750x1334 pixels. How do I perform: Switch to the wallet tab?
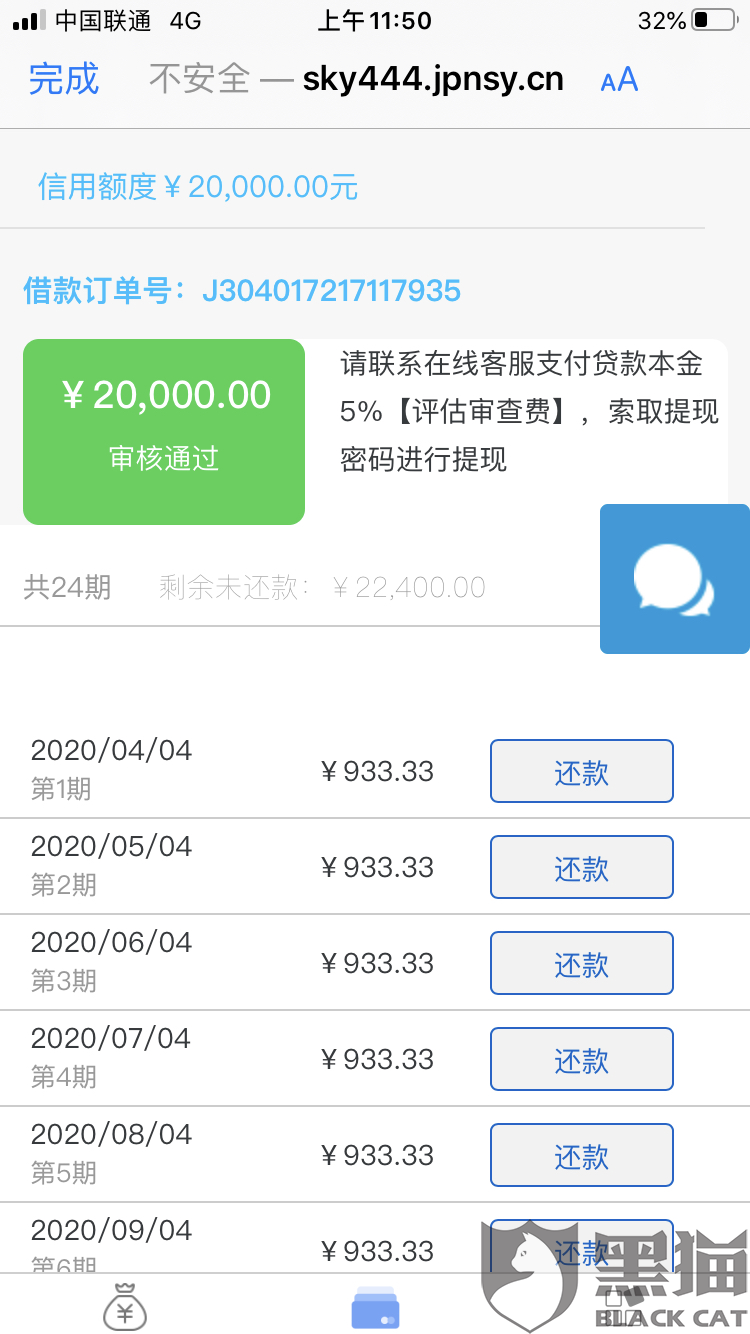point(375,1308)
